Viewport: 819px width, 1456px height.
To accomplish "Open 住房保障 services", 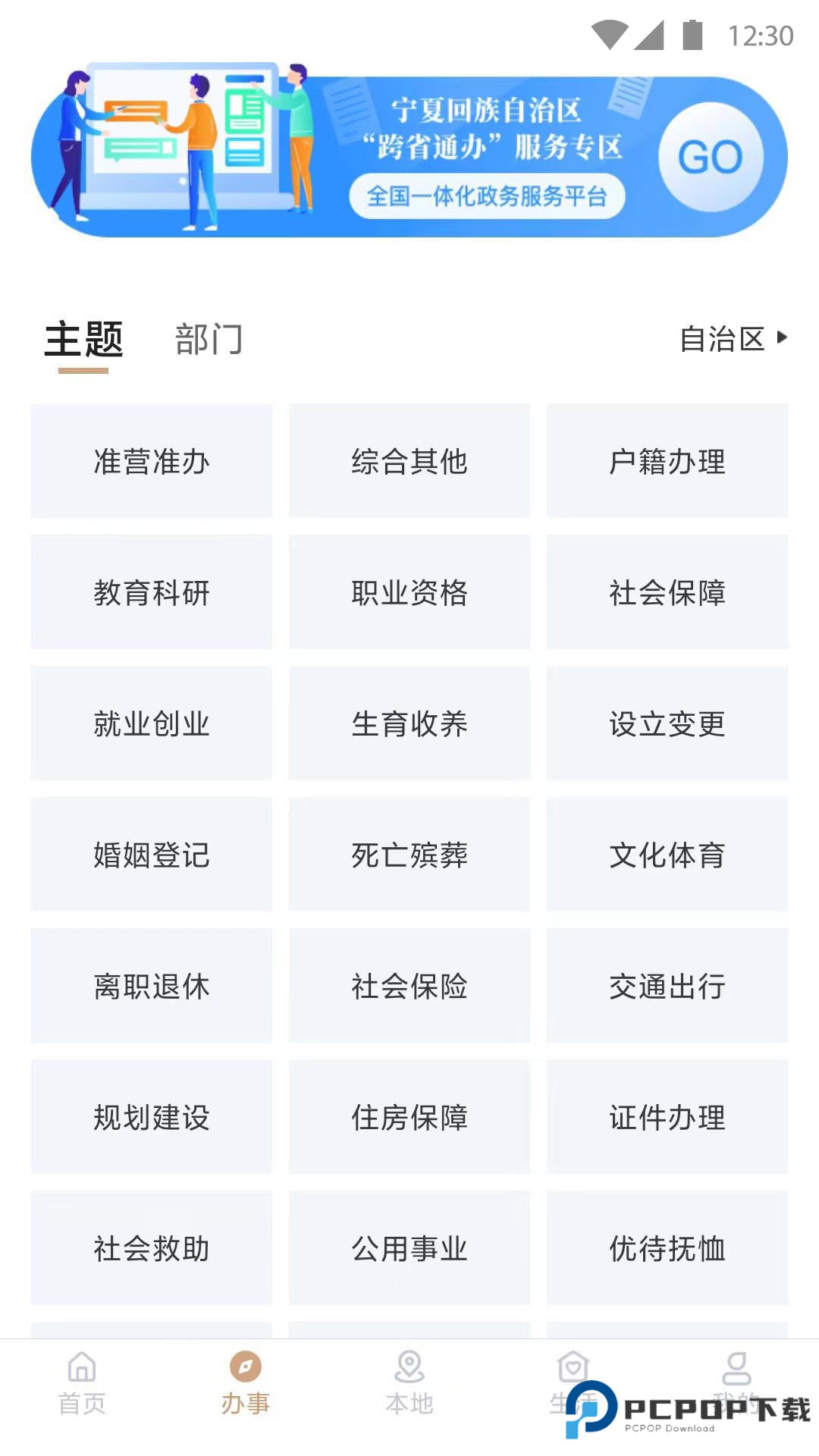I will click(x=409, y=1118).
